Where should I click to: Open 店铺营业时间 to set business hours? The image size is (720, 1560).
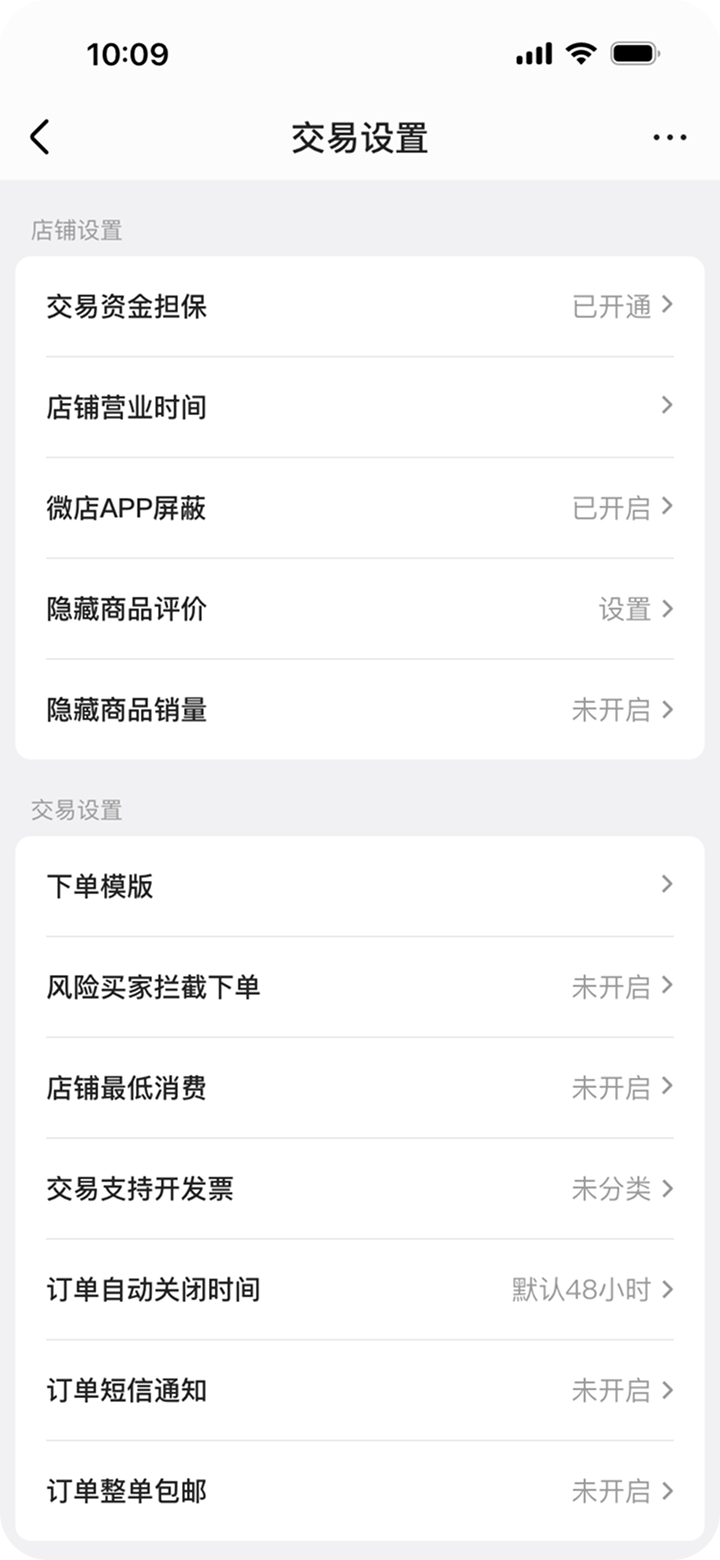click(360, 406)
